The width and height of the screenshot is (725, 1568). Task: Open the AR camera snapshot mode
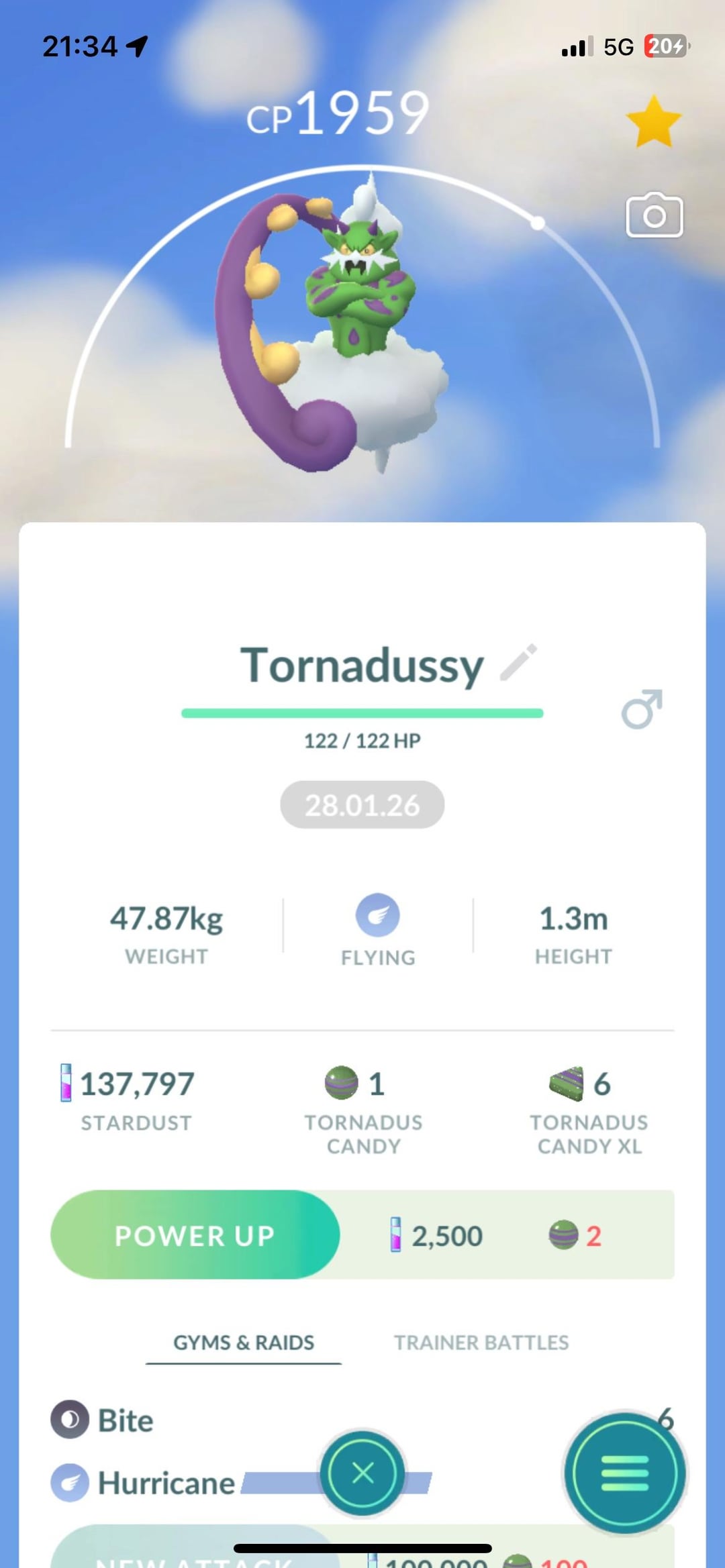pyautogui.click(x=654, y=216)
